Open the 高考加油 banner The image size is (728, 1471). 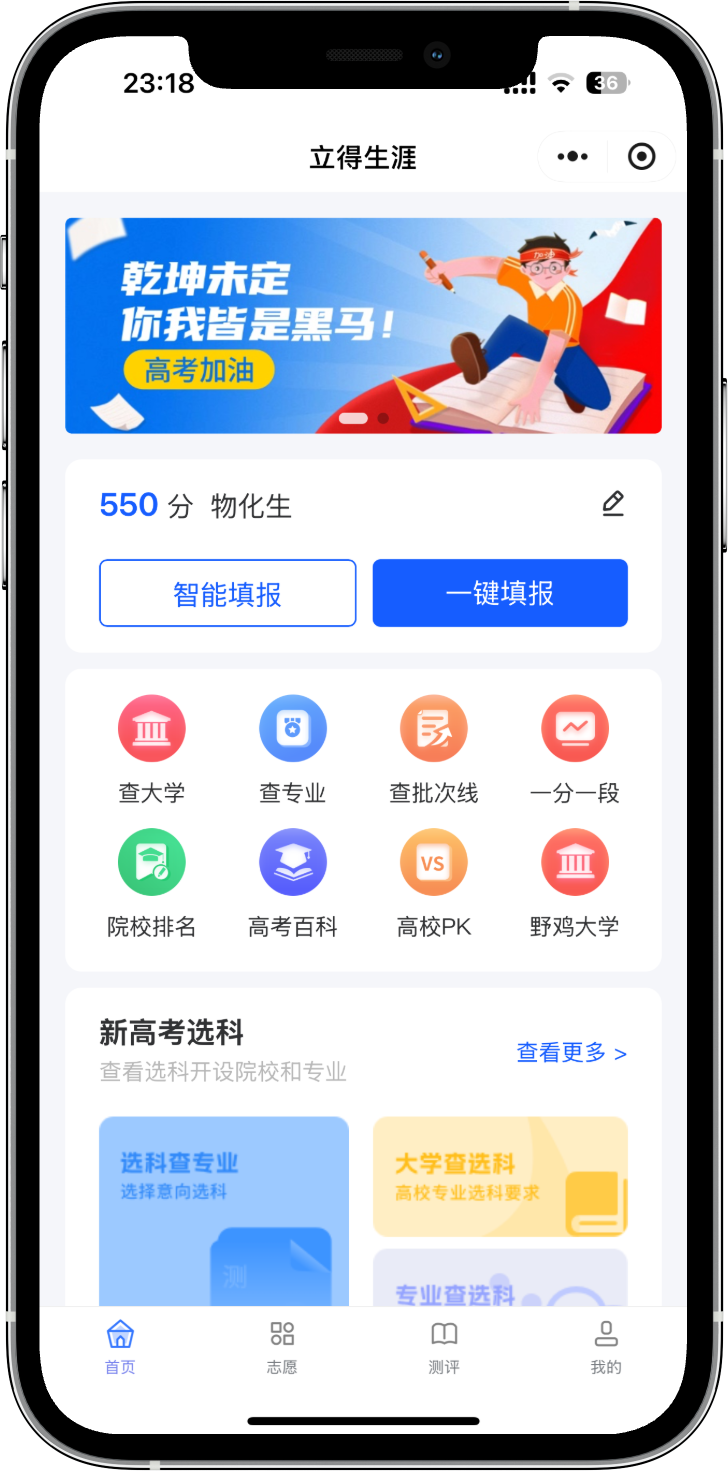click(363, 326)
